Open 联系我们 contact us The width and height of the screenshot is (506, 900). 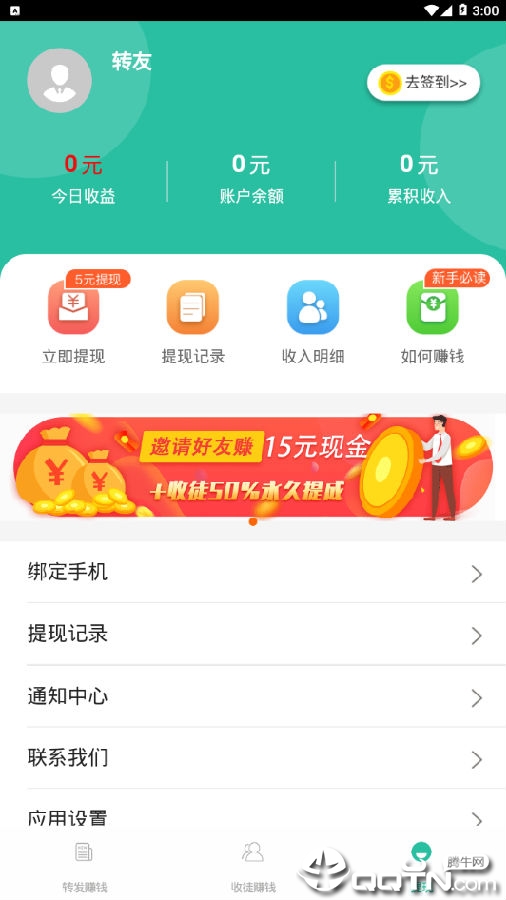[x=253, y=758]
